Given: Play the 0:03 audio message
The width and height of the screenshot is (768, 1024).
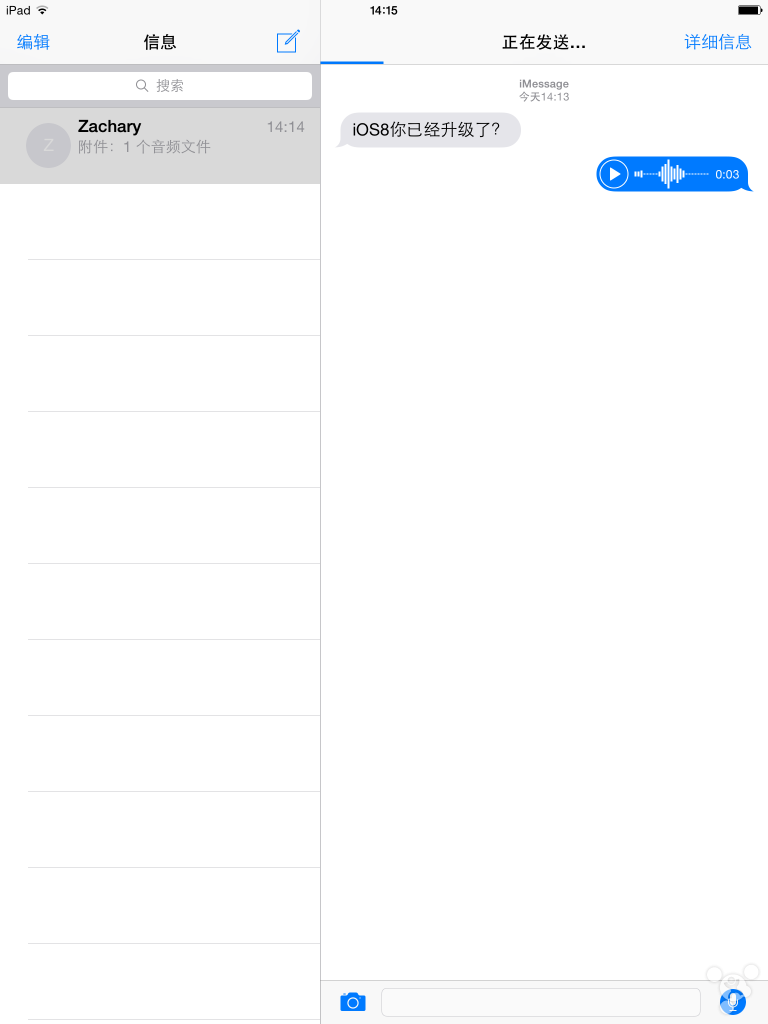Looking at the screenshot, I should click(614, 174).
